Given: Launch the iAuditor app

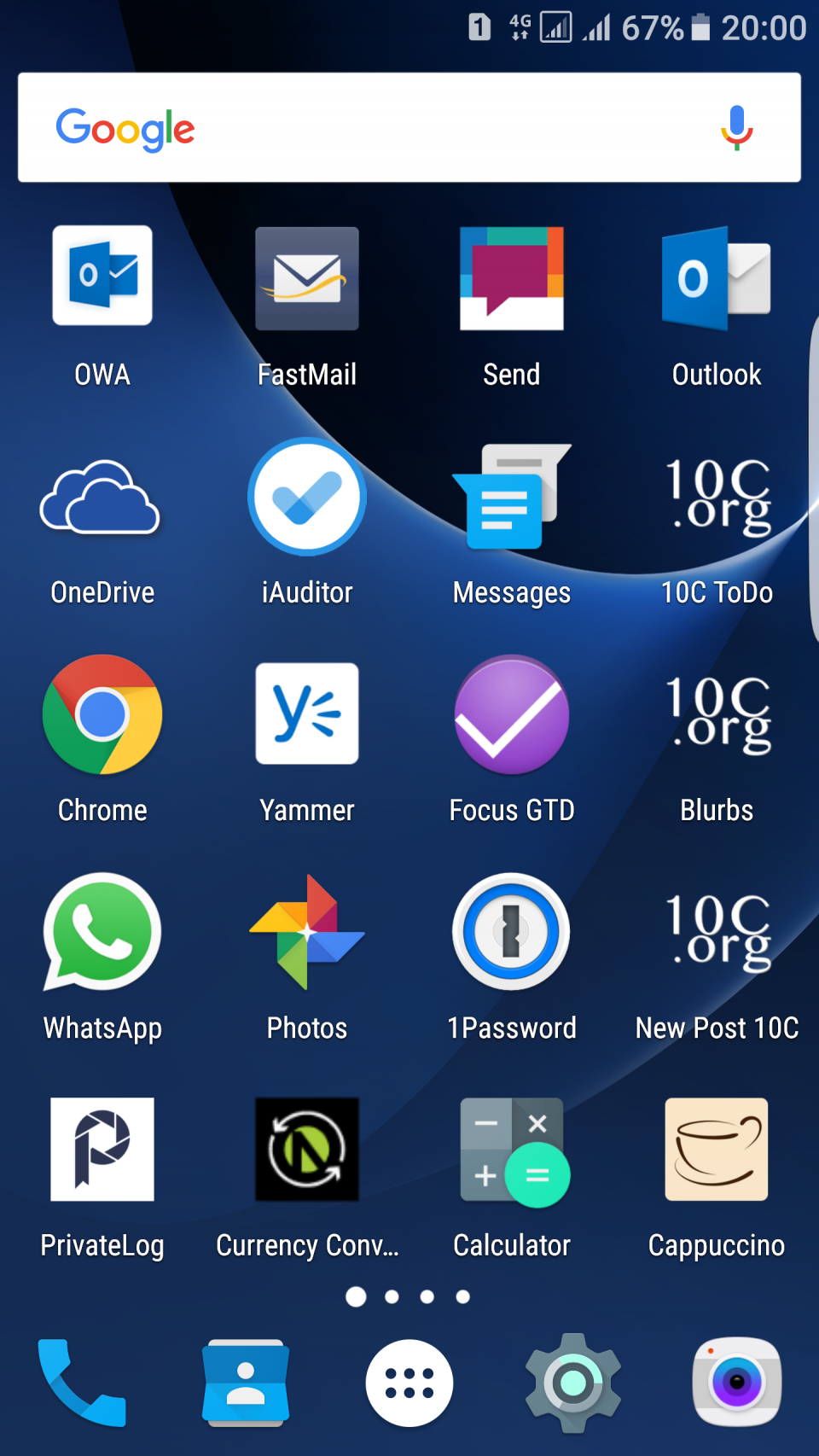Looking at the screenshot, I should [307, 498].
